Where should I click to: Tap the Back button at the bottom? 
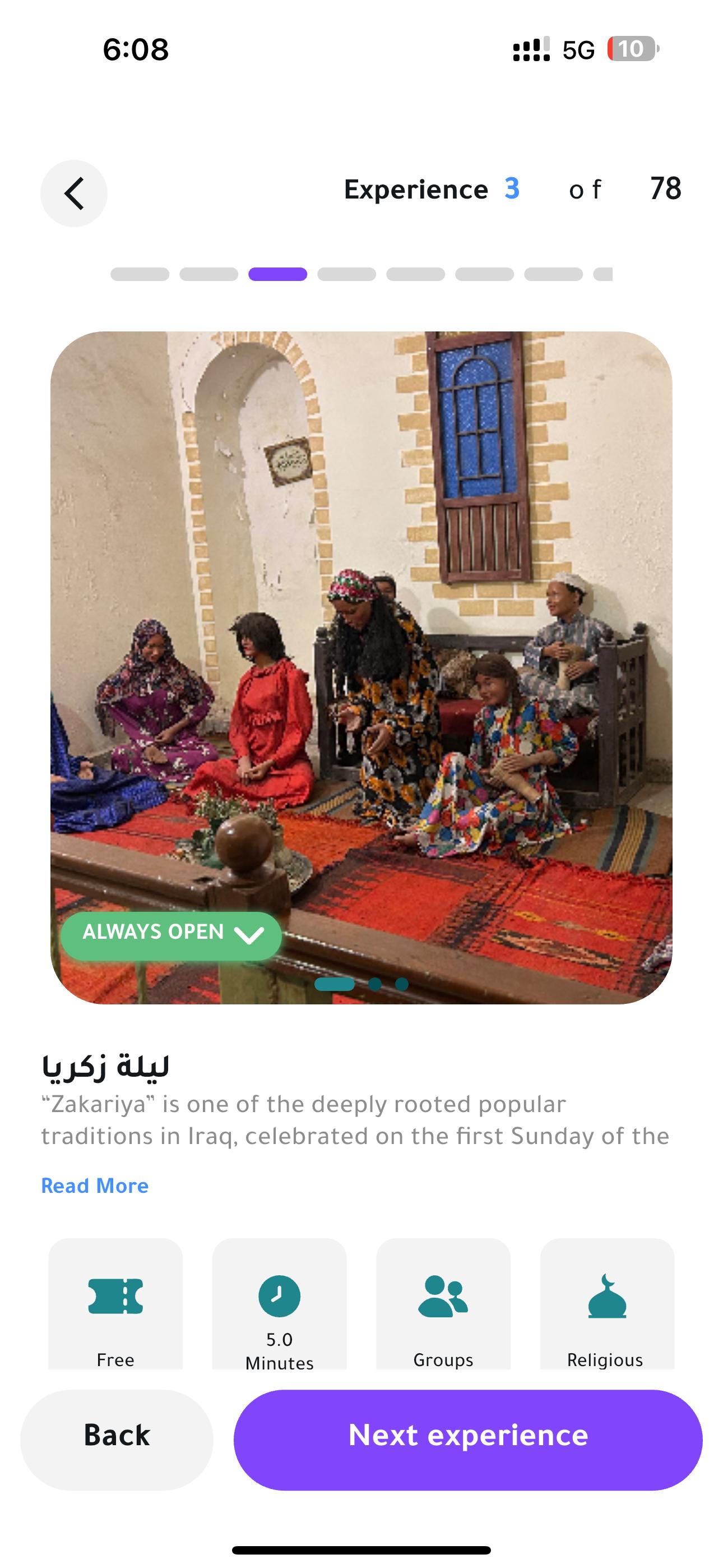[116, 1440]
